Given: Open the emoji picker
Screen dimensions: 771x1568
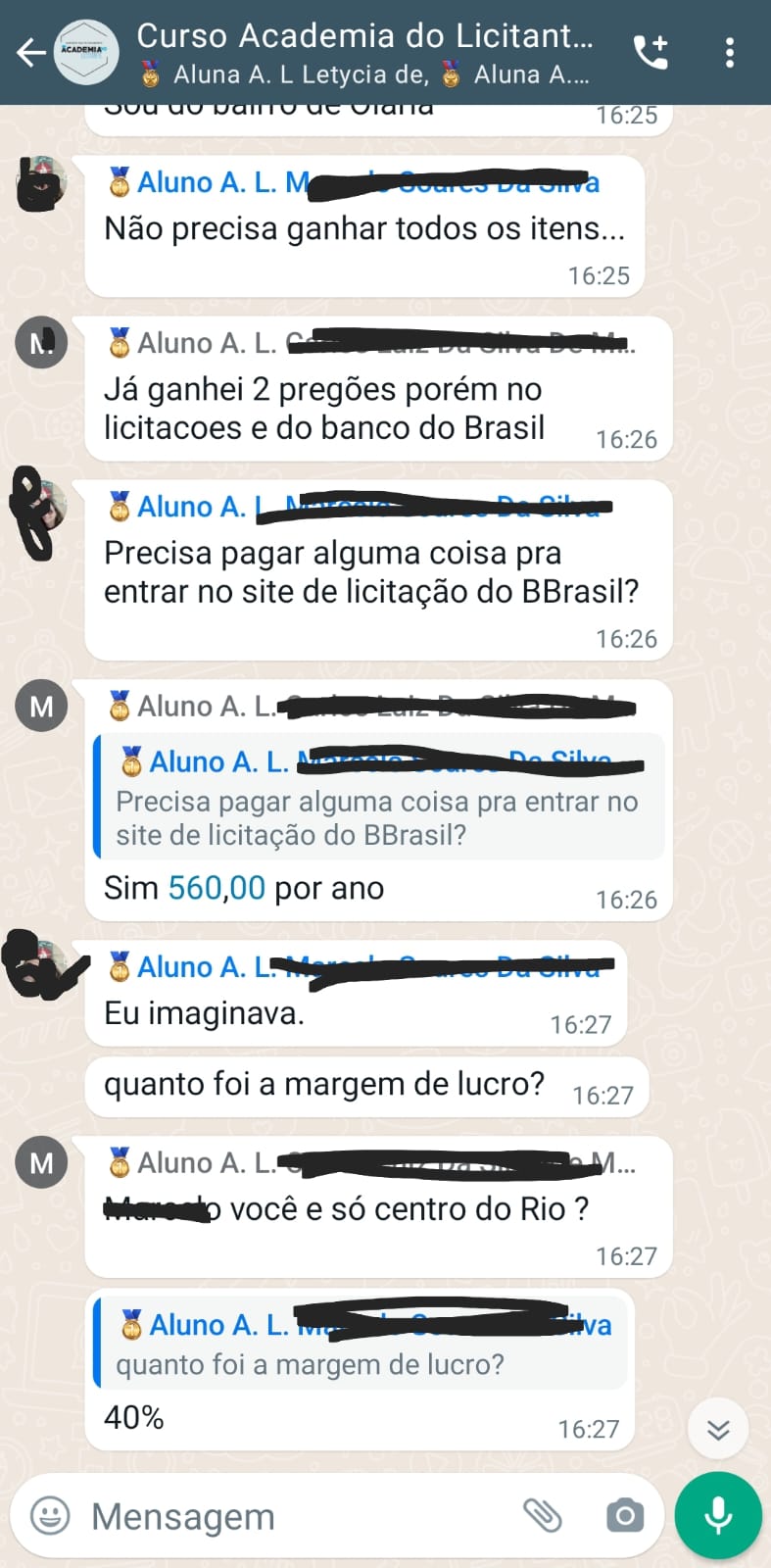Looking at the screenshot, I should [x=50, y=1516].
